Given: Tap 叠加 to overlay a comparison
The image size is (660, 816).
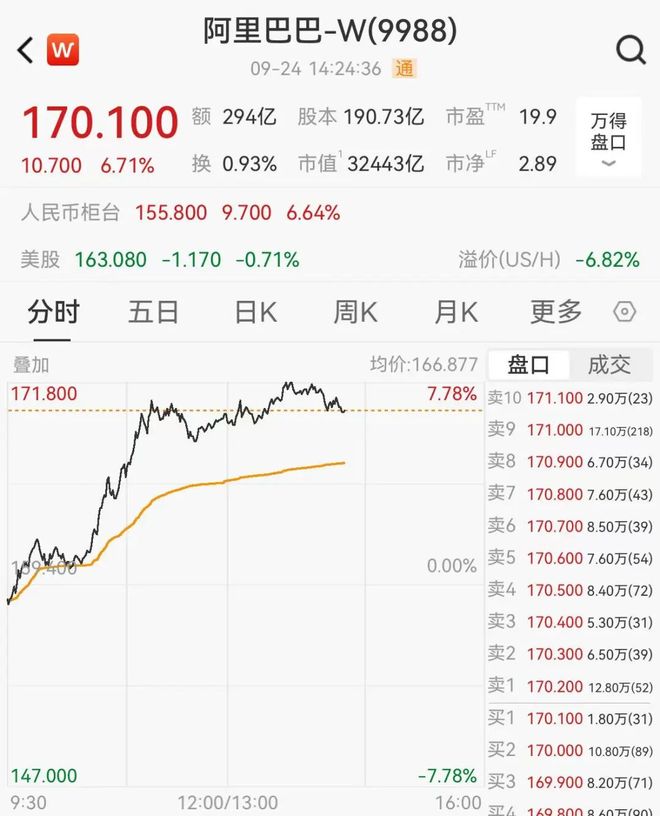Looking at the screenshot, I should (x=30, y=365).
